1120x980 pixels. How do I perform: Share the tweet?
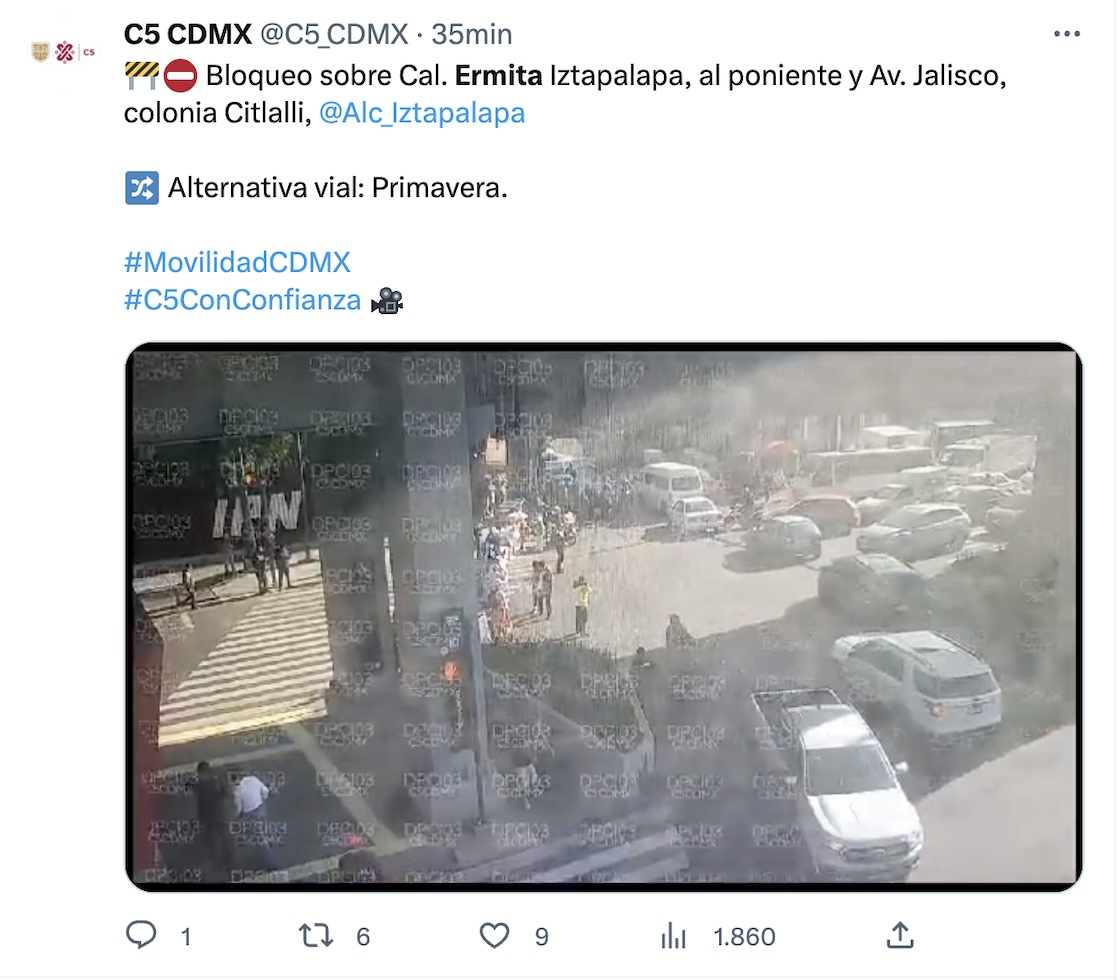[899, 936]
